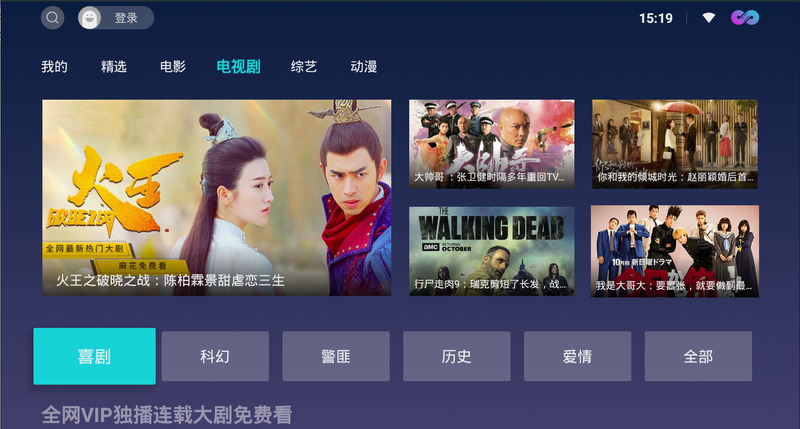Choose the 警匪 genre button
The width and height of the screenshot is (800, 429).
coord(335,356)
